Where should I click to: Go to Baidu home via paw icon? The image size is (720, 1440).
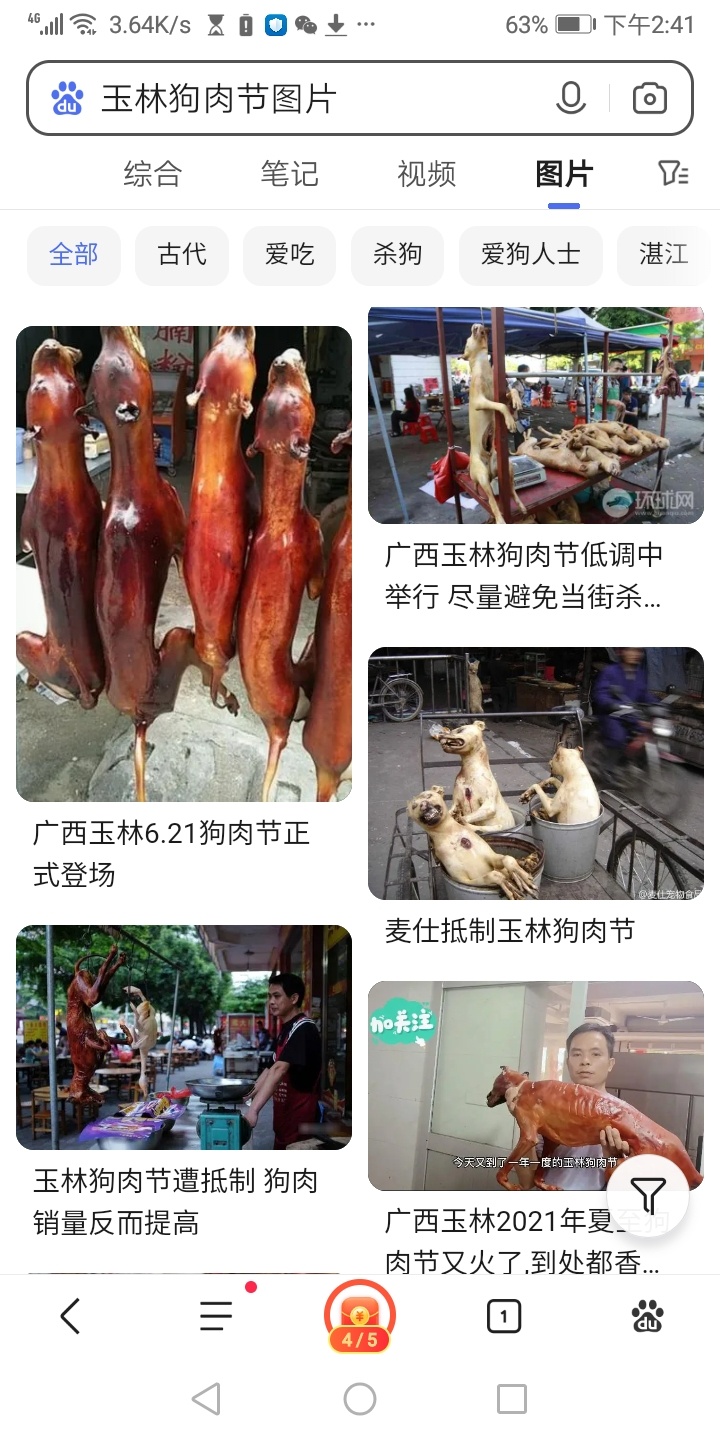tap(648, 1317)
